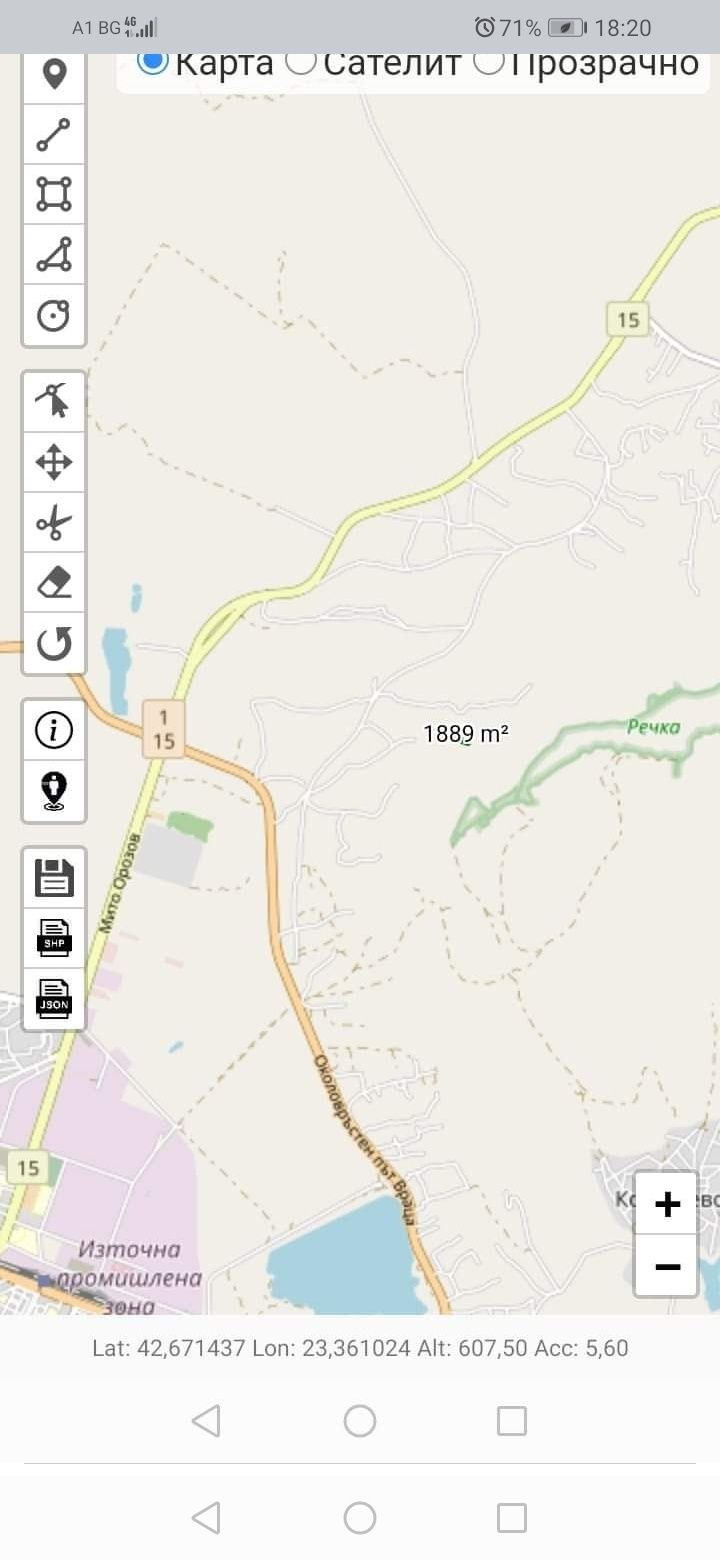Choose the line drawing tool
720x1560 pixels.
(54, 135)
